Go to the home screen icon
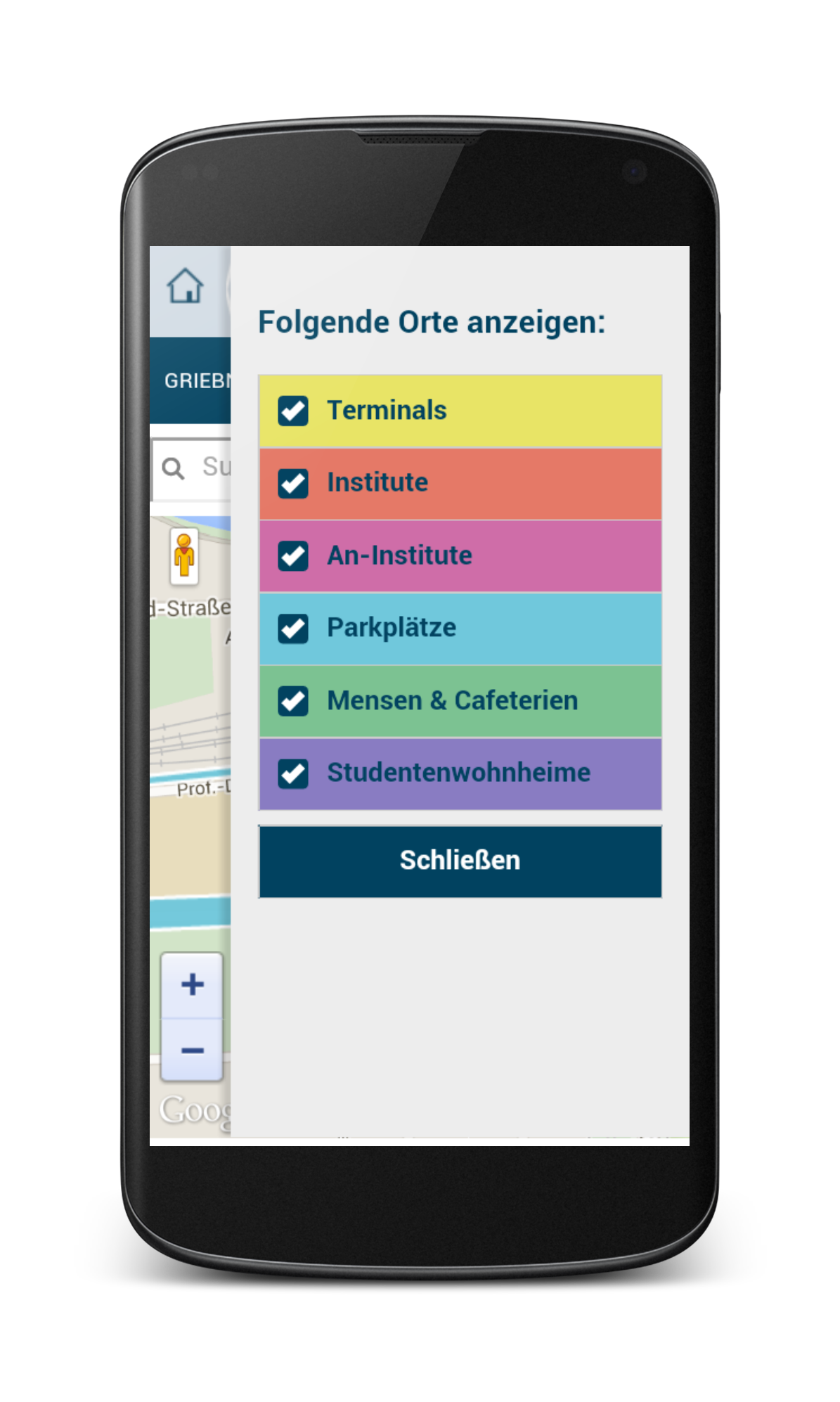The image size is (840, 1402). 186,287
